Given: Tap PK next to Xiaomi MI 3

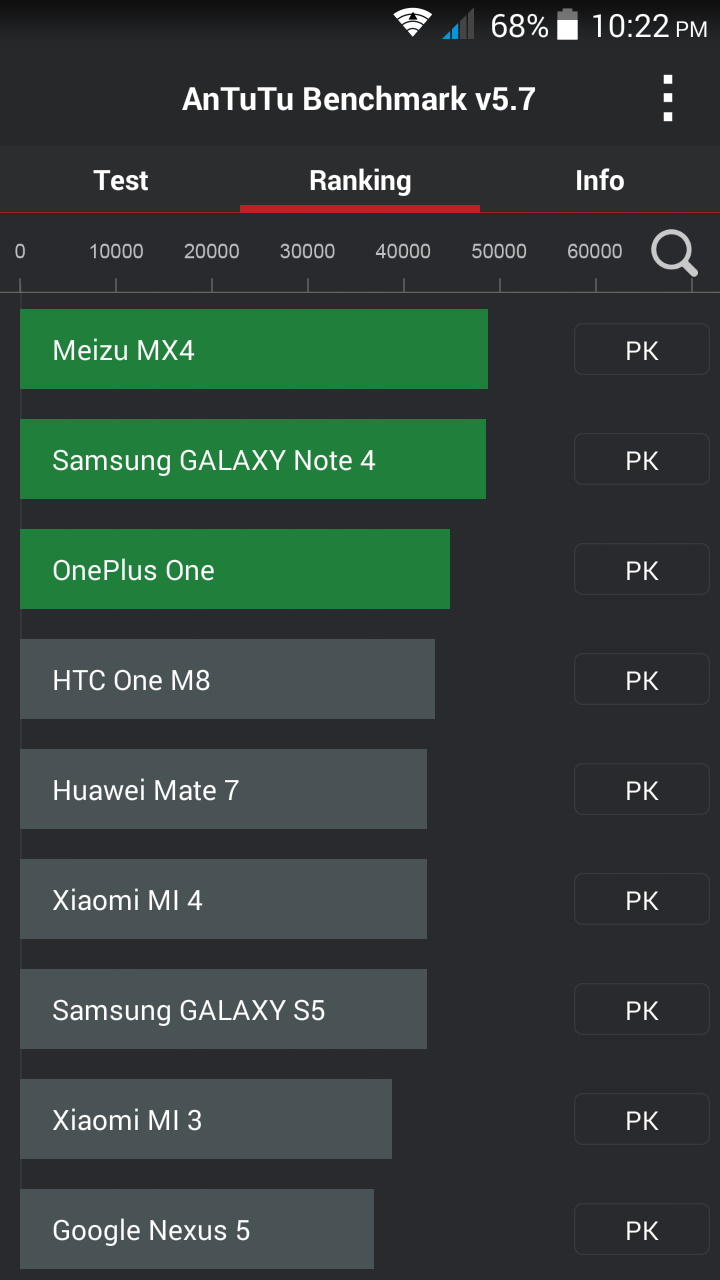Looking at the screenshot, I should (x=641, y=1120).
